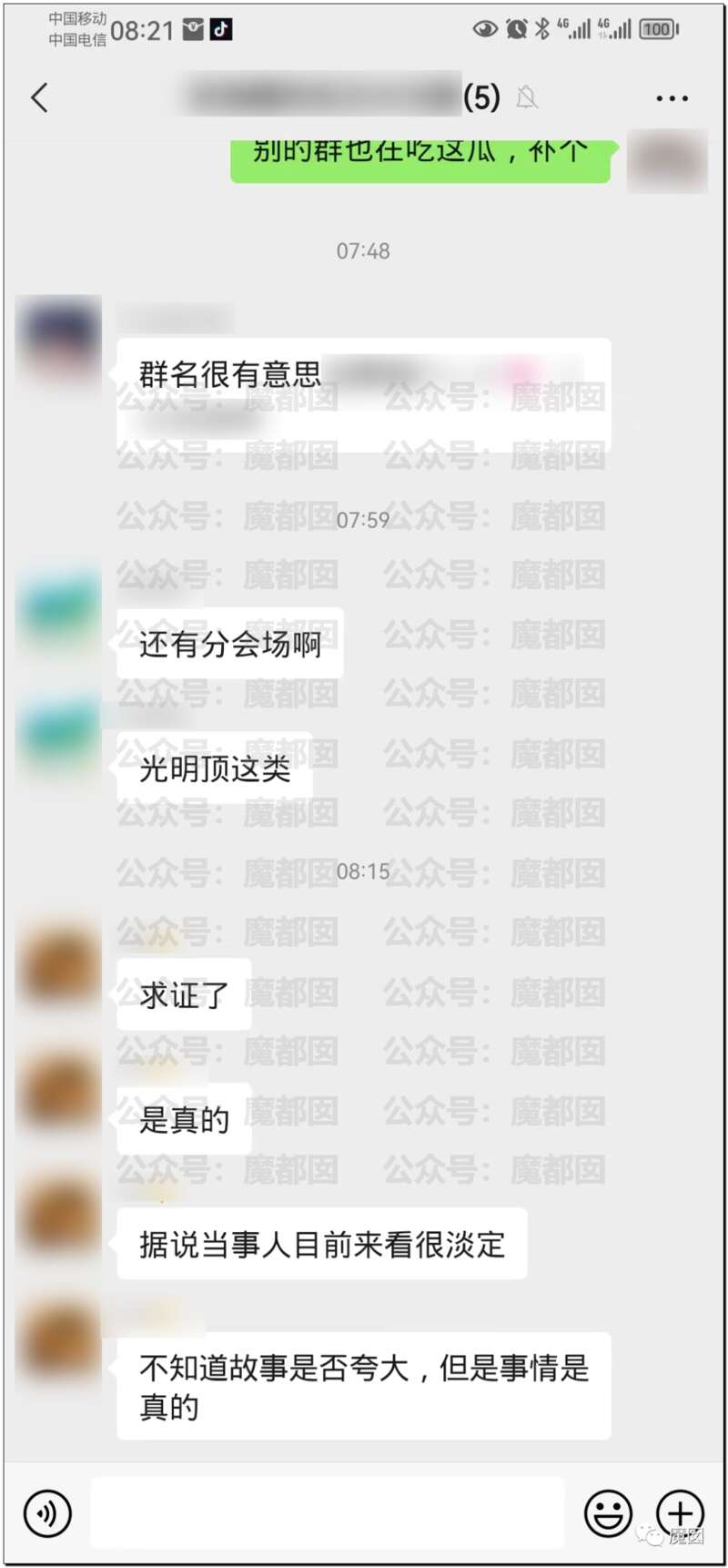Focus the message text field

328,1513
